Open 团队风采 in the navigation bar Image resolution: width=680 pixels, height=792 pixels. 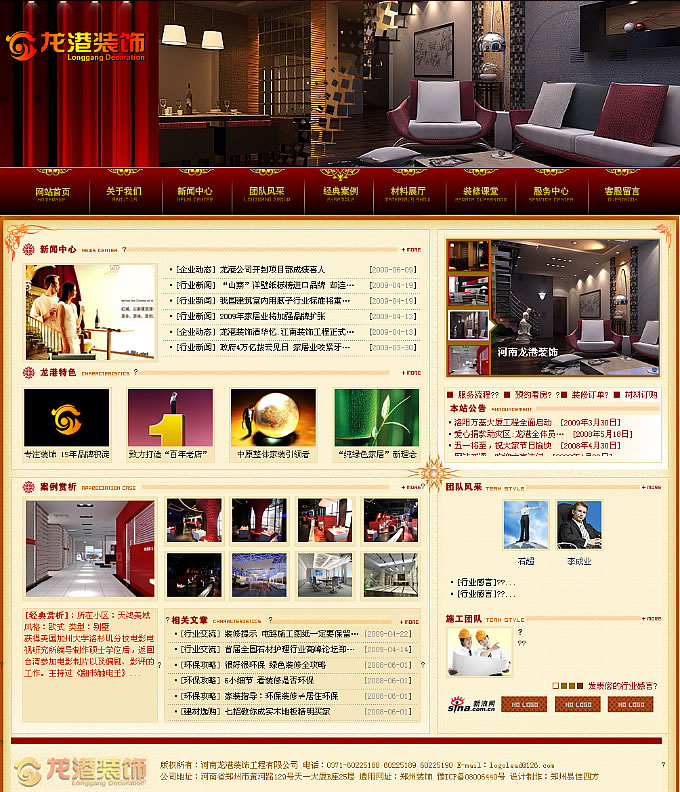267,192
